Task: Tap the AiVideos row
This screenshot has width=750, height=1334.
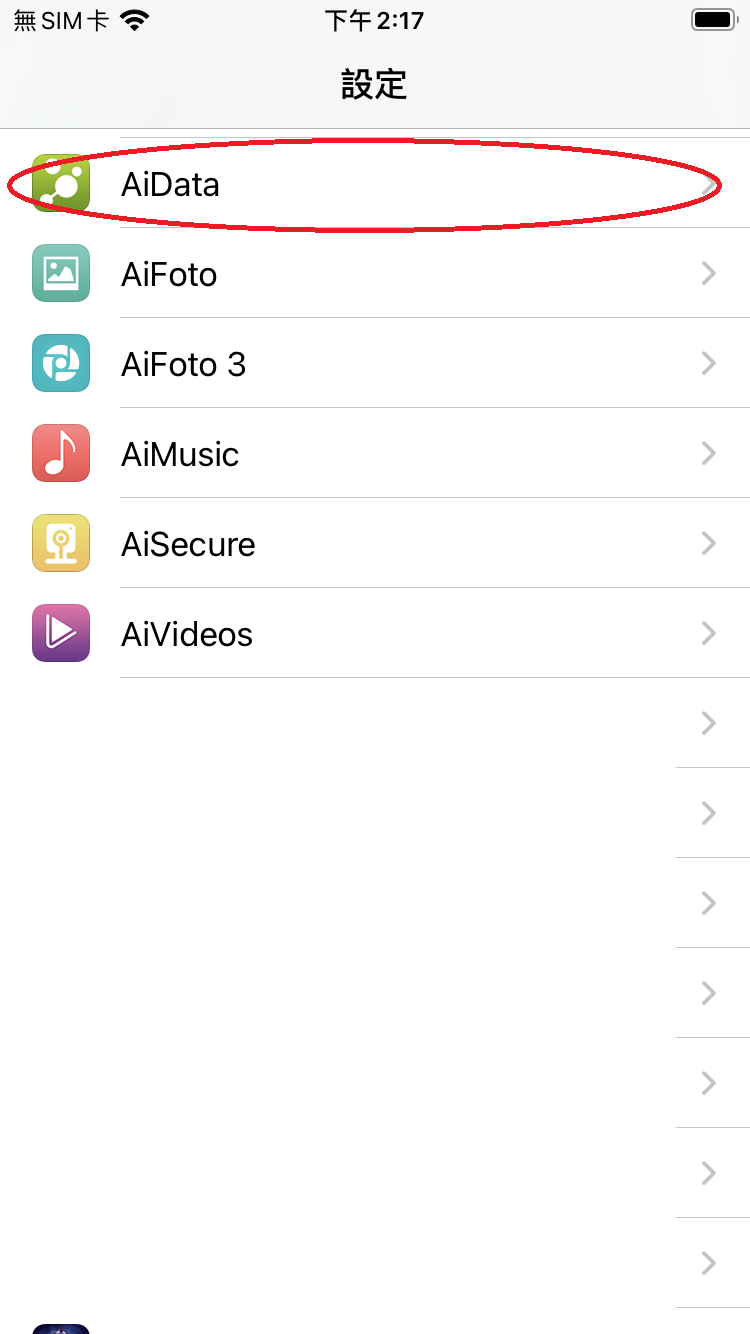Action: point(375,634)
